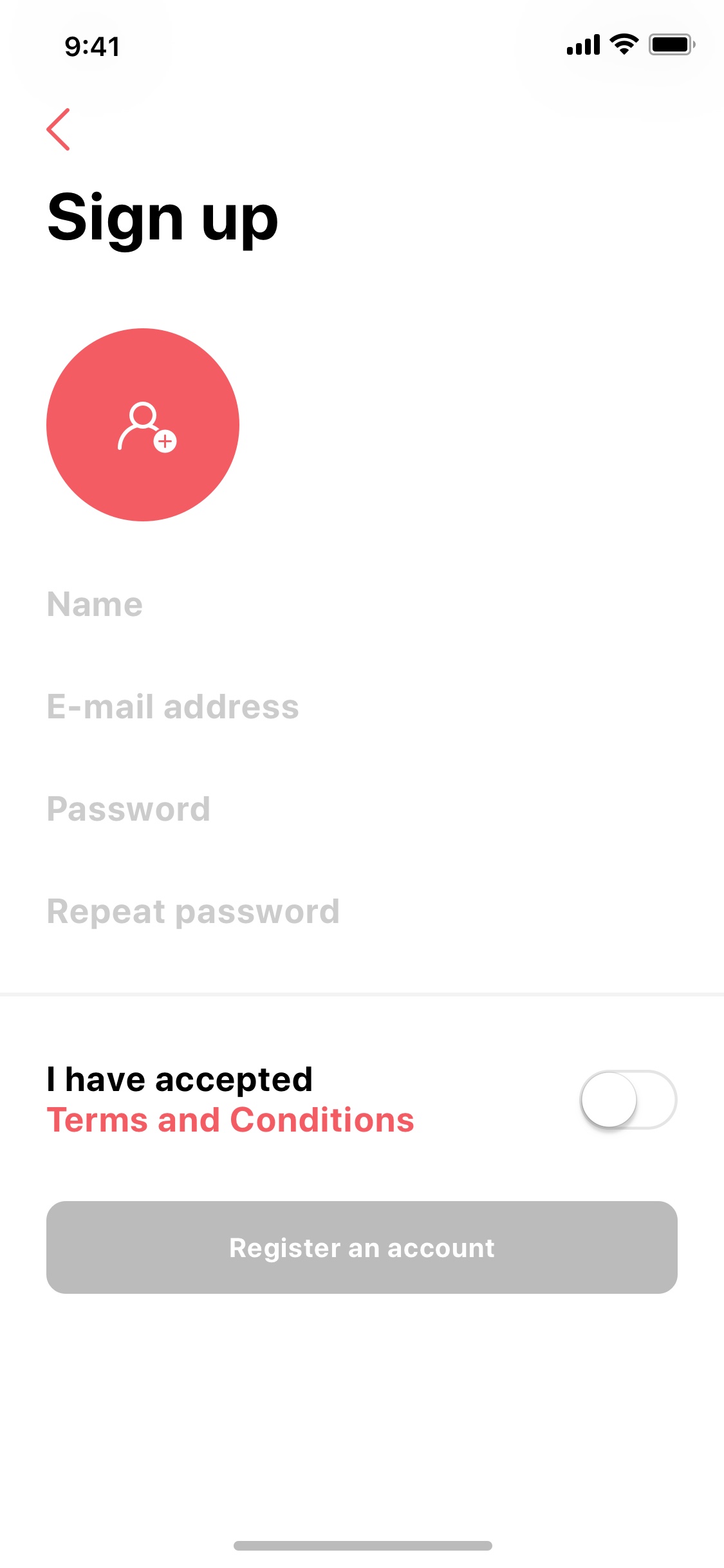Tap the Repeat password field
Image resolution: width=724 pixels, height=1568 pixels.
tap(362, 911)
